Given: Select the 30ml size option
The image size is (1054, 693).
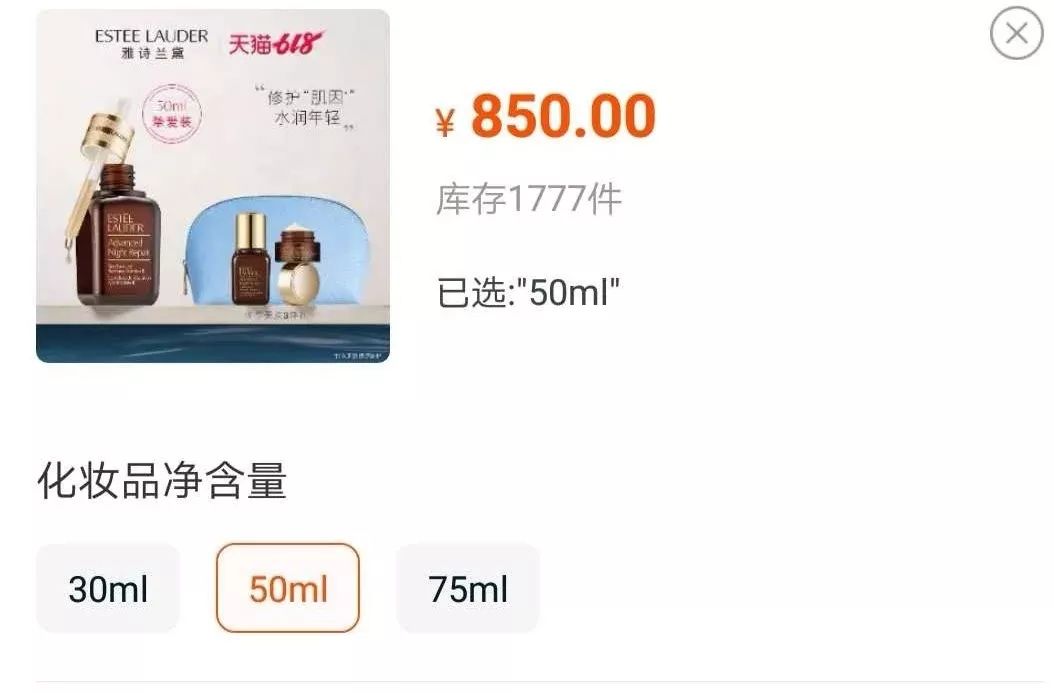Looking at the screenshot, I should pos(108,588).
